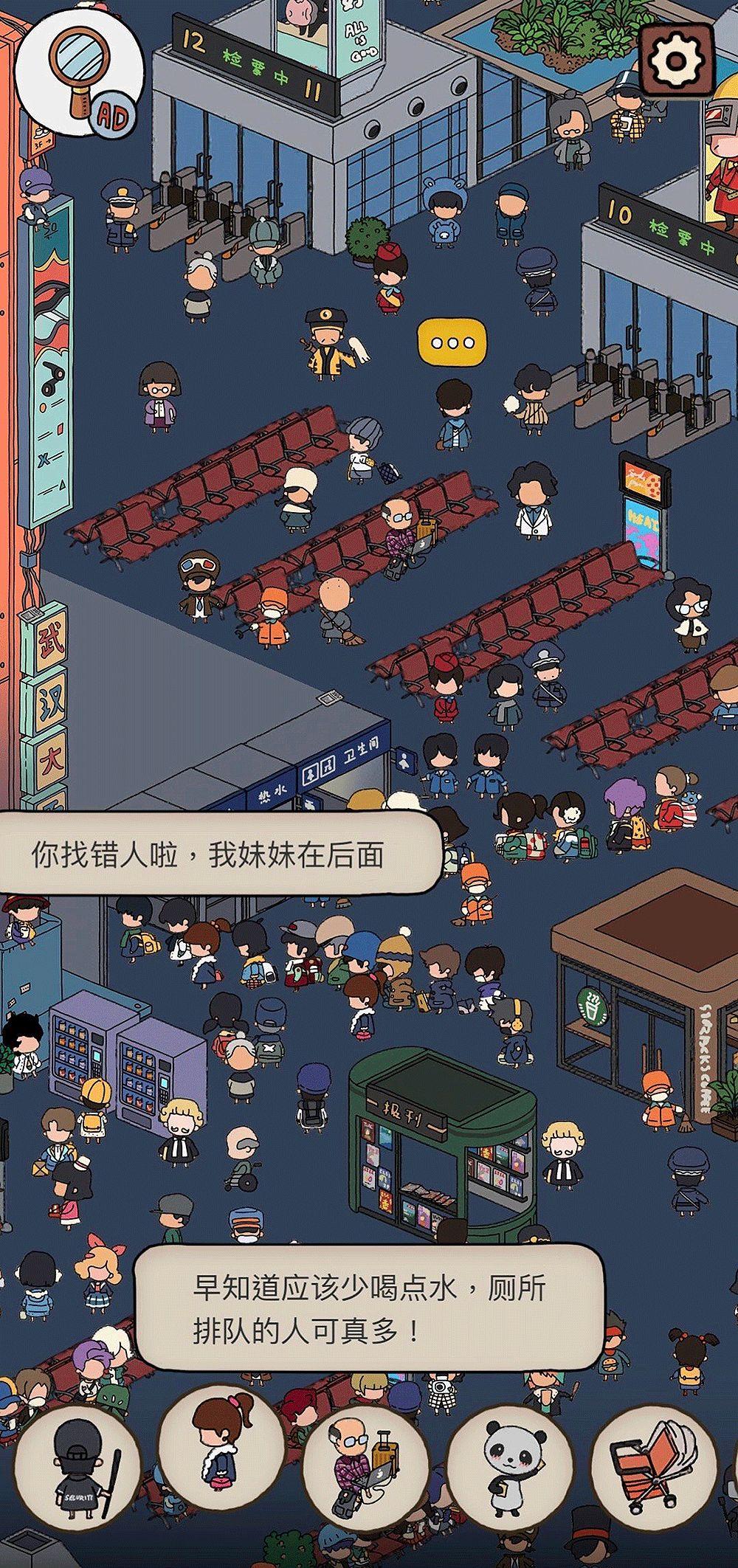Select the bald man with luggage target
This screenshot has height=1568, width=738.
click(x=366, y=1468)
